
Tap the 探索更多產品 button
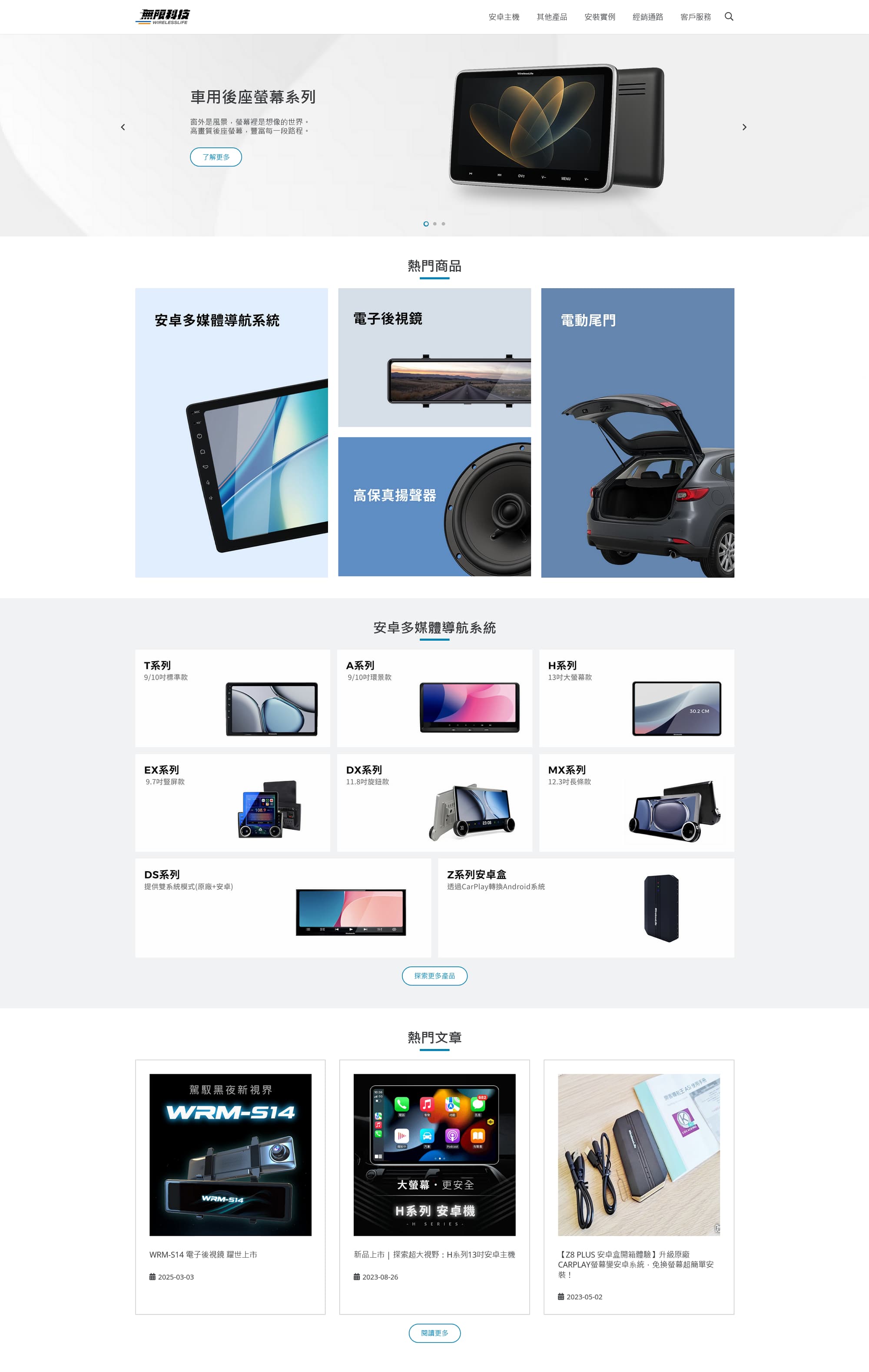click(x=434, y=976)
